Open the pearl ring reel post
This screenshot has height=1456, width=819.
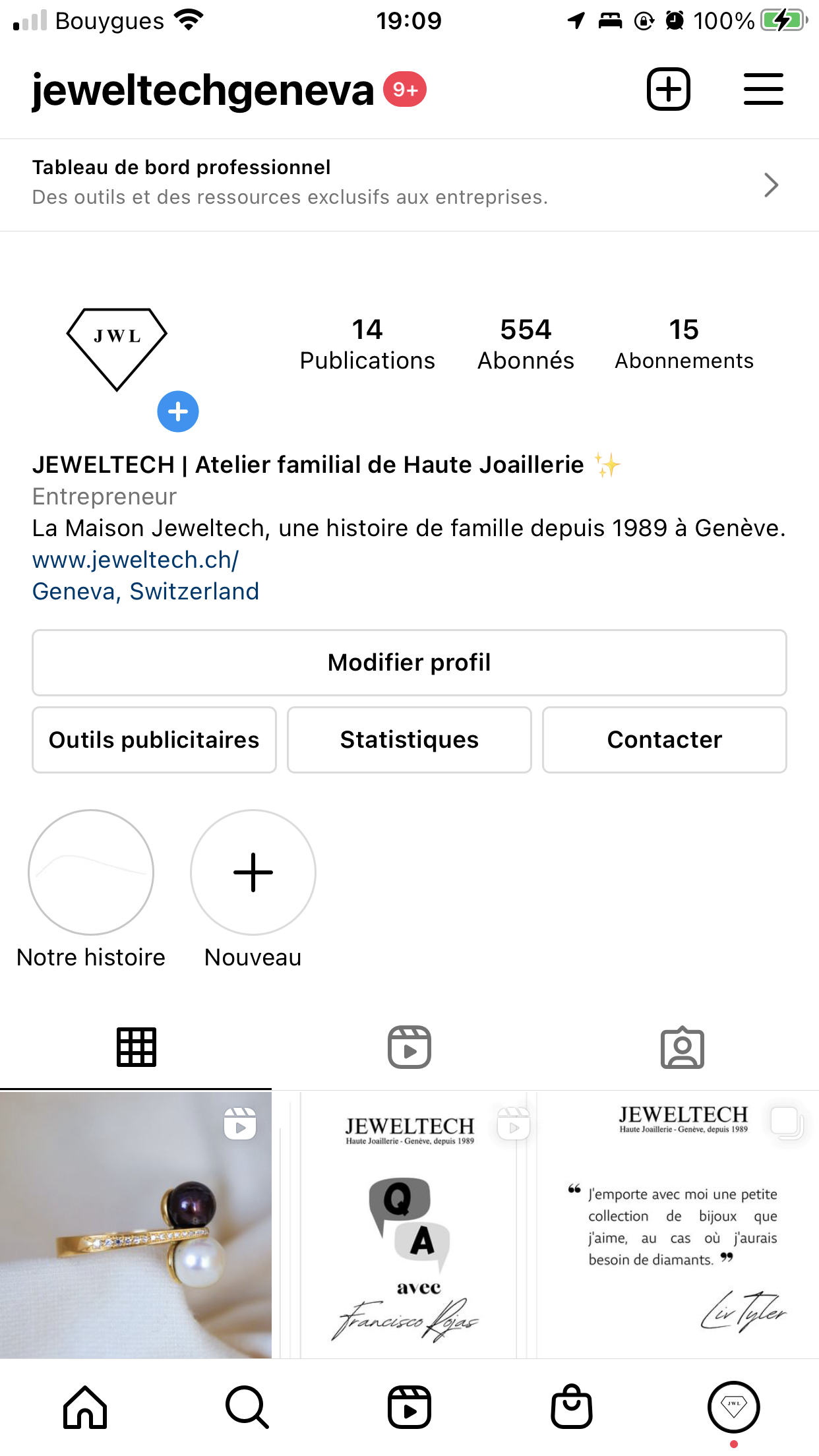[x=135, y=1225]
